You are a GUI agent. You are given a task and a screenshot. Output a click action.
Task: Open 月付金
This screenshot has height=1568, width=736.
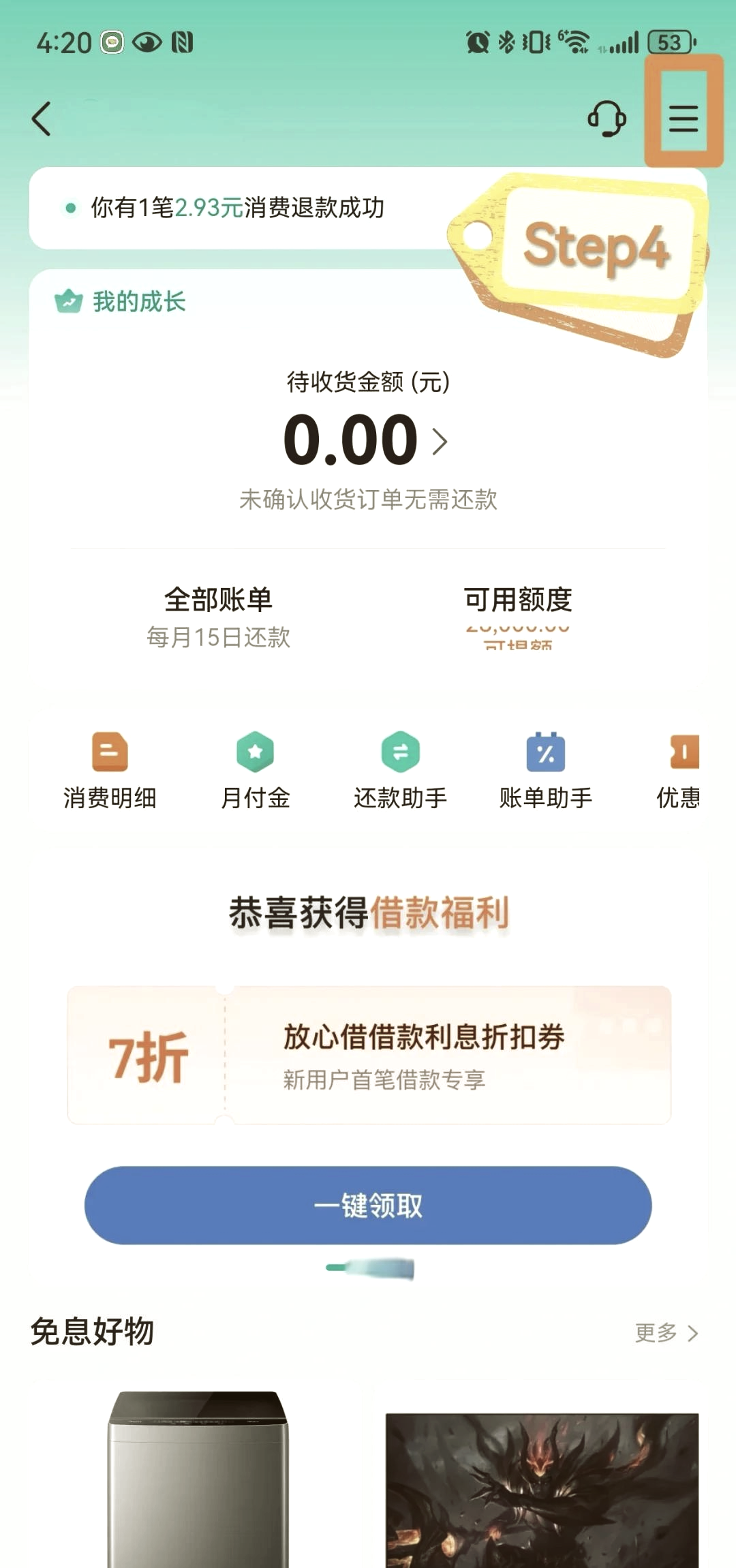tap(256, 771)
